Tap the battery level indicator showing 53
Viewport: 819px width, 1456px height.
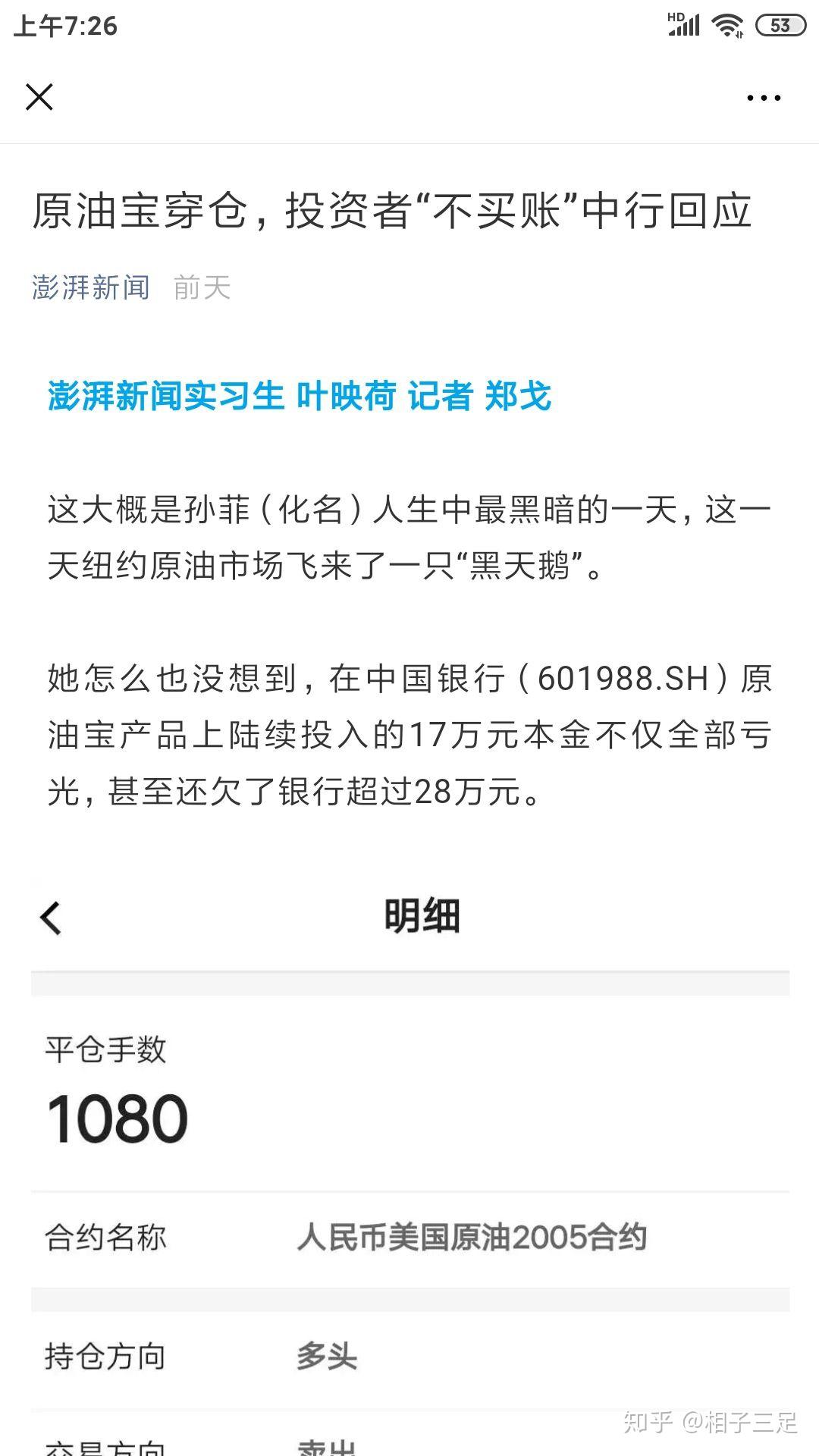tap(783, 24)
